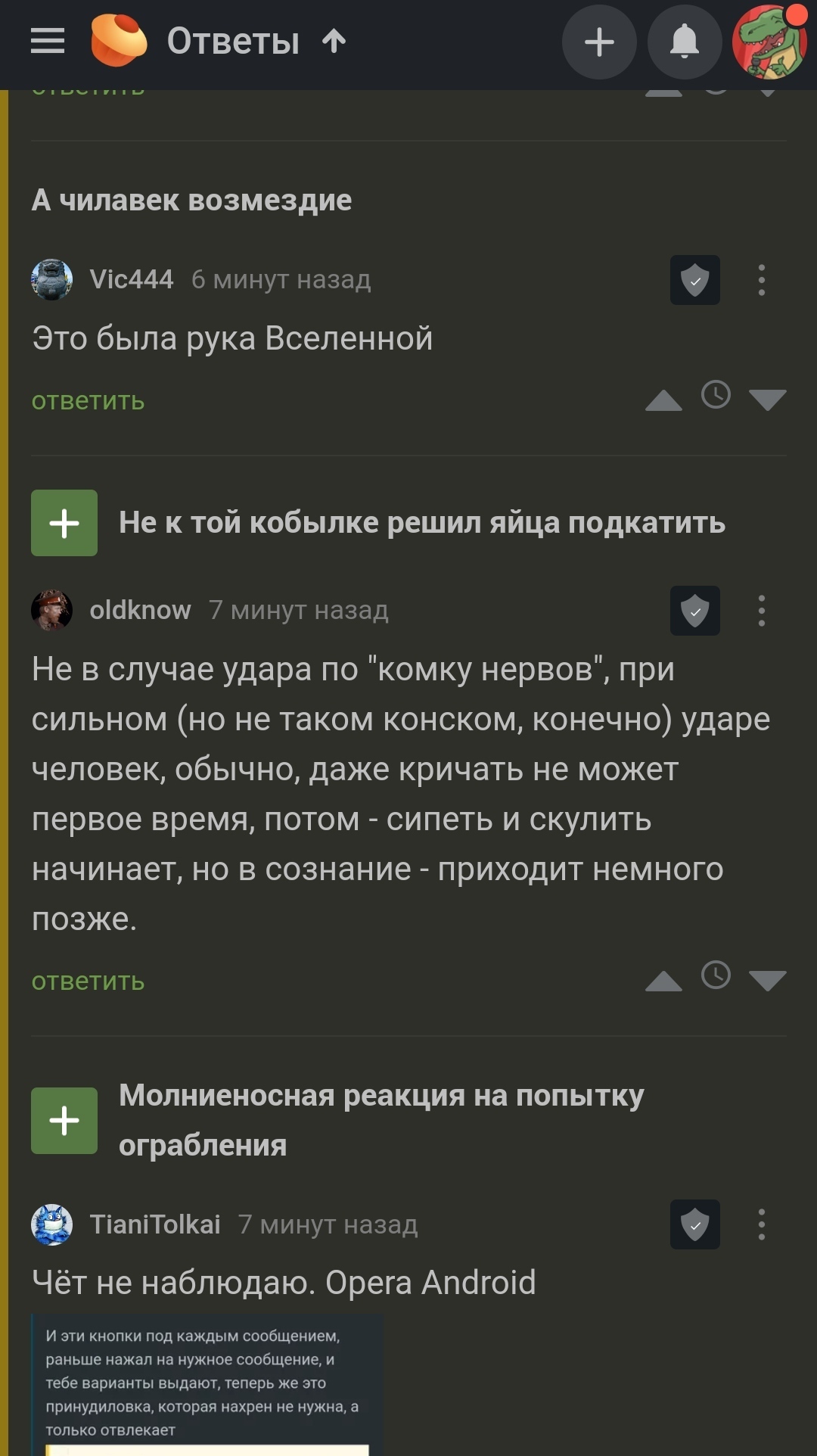This screenshot has height=1456, width=817.
Task: Reply to Vic444's answer
Action: (x=88, y=400)
